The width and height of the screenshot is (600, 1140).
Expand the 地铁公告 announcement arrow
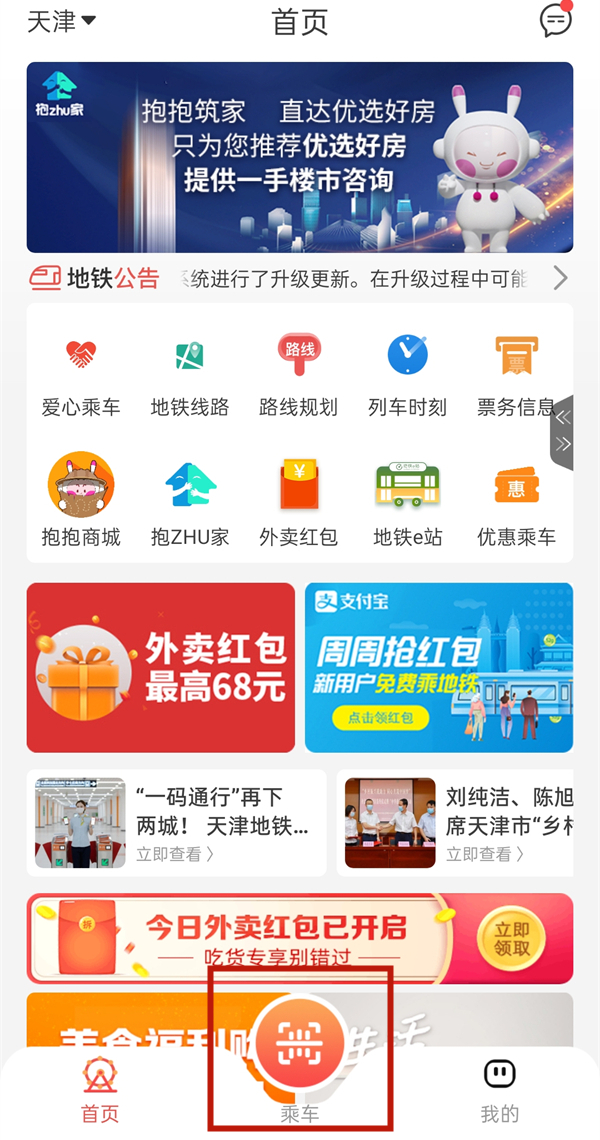coord(560,278)
